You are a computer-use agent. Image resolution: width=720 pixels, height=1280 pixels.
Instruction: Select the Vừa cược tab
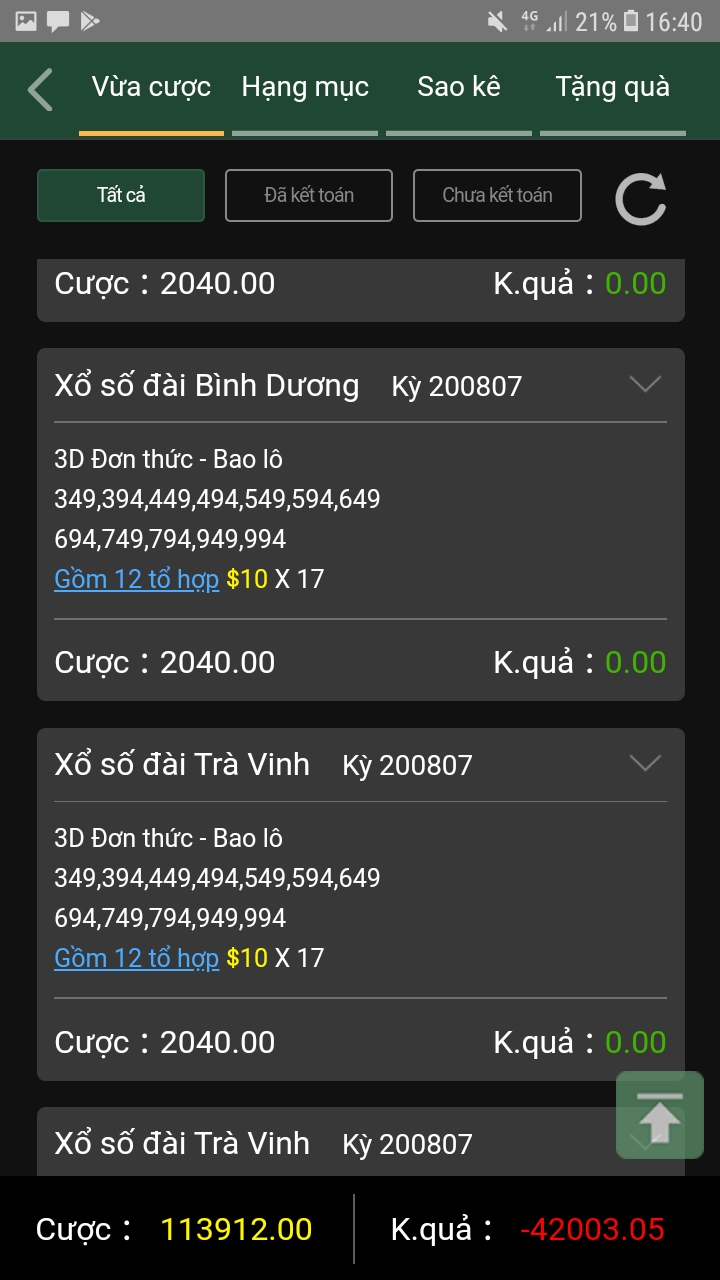click(x=151, y=88)
